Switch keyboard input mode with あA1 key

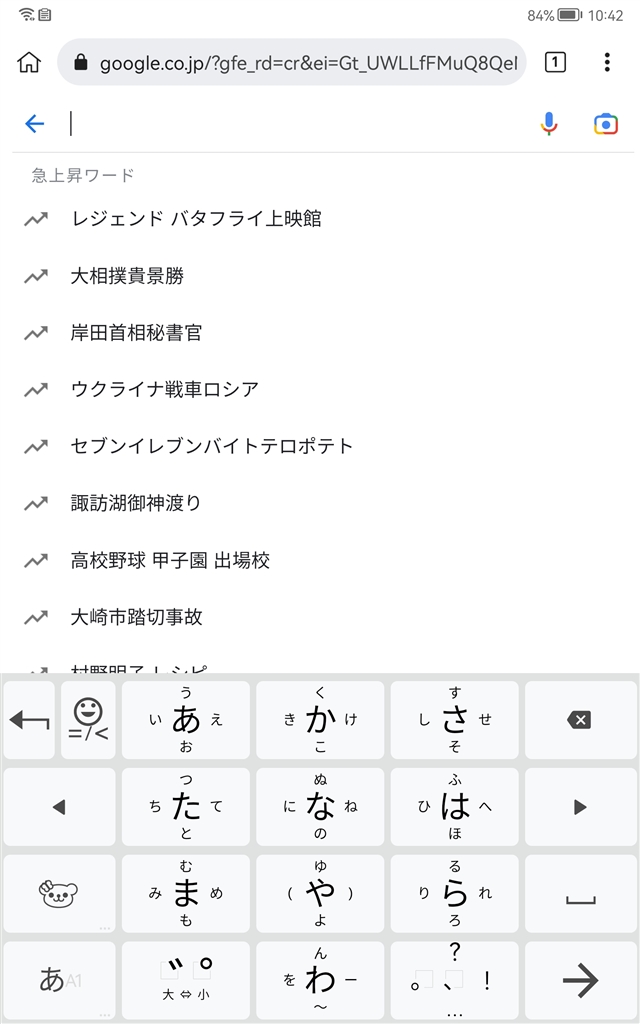(x=58, y=980)
